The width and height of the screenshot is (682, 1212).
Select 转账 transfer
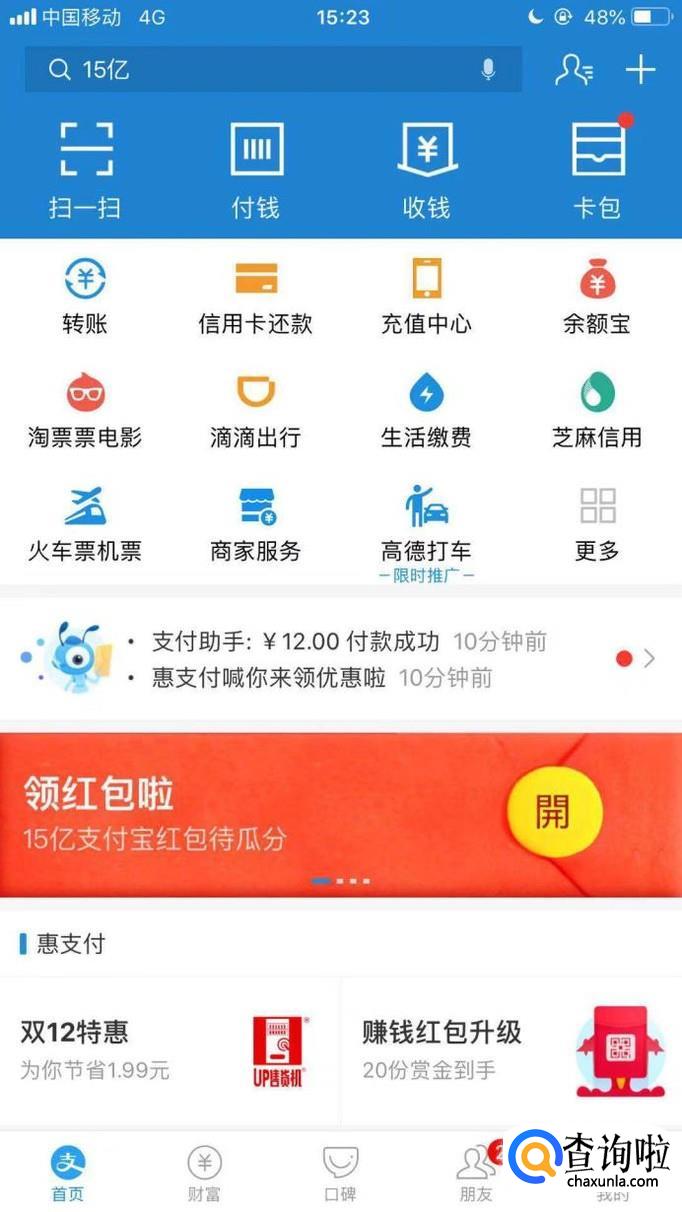point(85,296)
